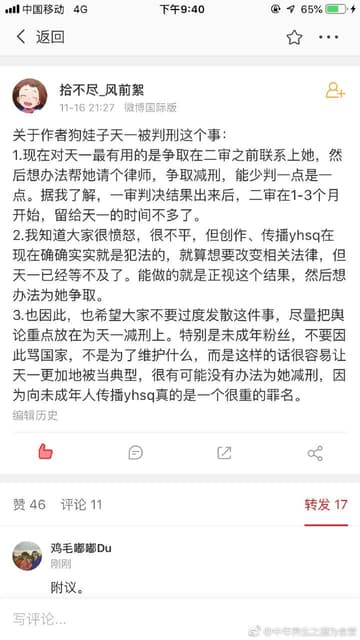Open 鸡毛嘟嘟Du's profile avatar
This screenshot has width=360, height=640.
click(27, 556)
